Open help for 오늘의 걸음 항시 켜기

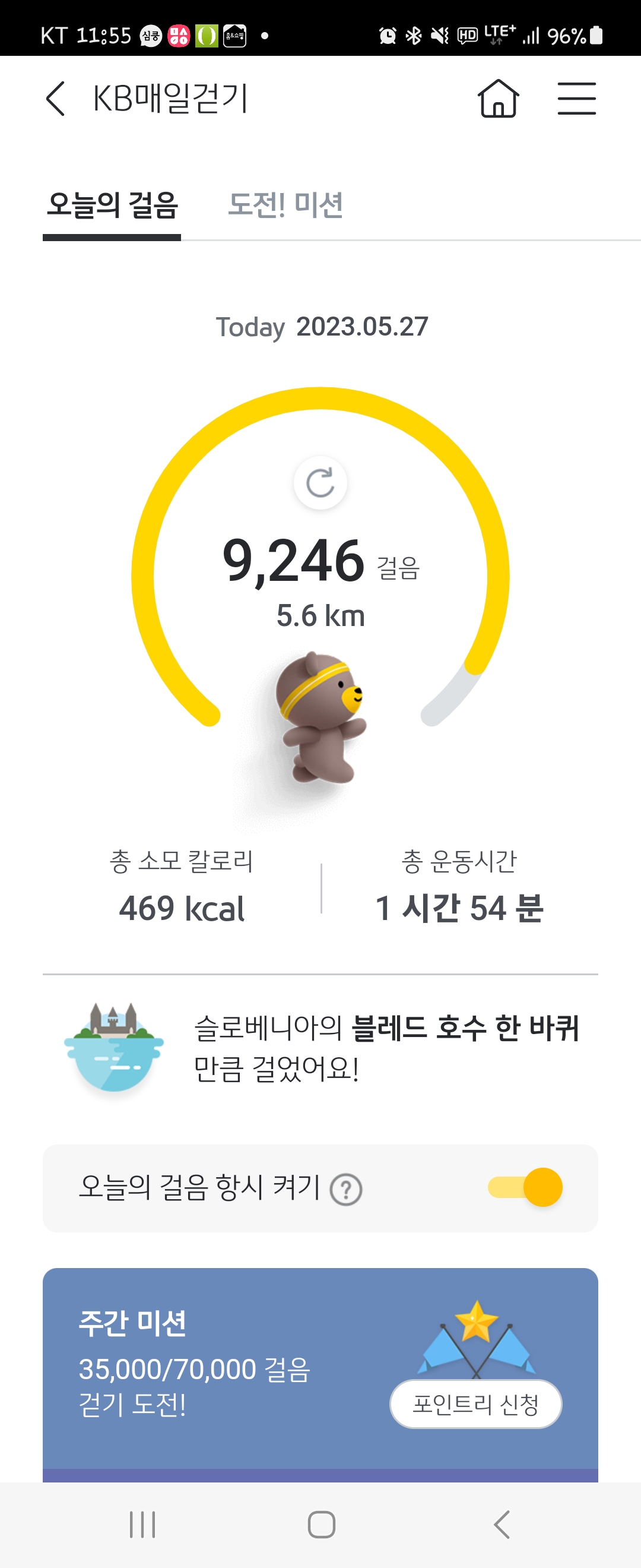click(346, 1190)
